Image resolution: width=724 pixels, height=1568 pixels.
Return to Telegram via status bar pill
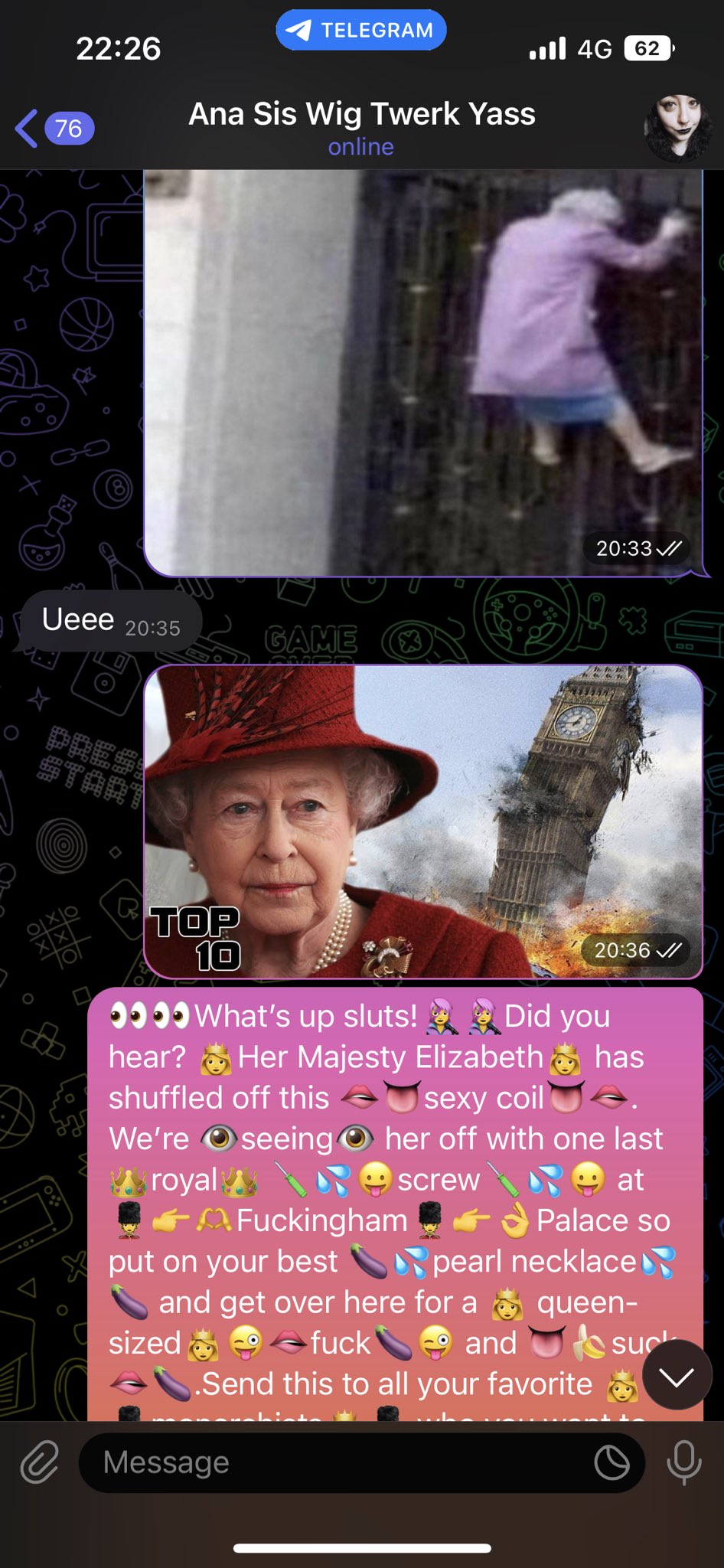point(361,31)
